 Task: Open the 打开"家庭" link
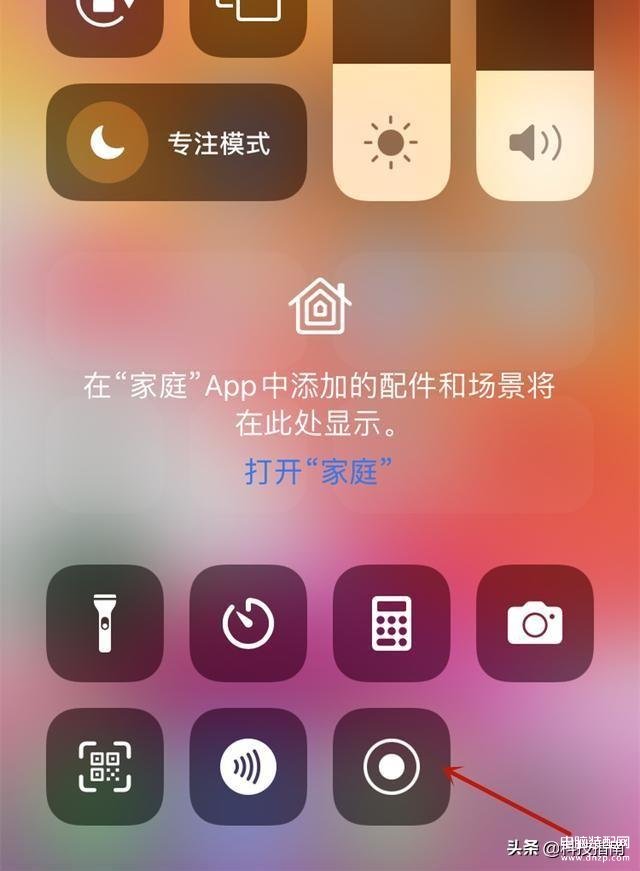tap(318, 471)
